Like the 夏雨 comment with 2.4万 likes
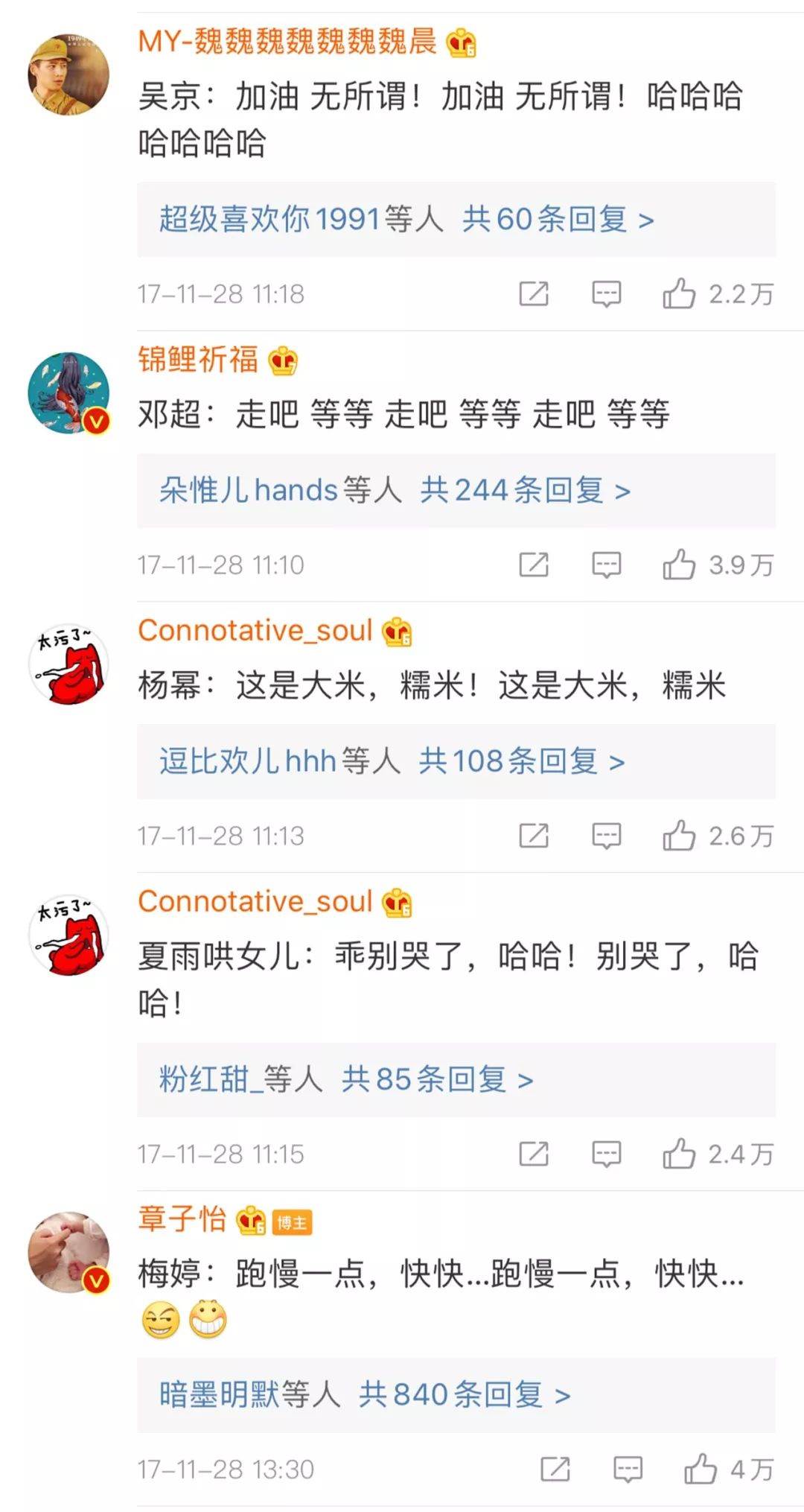The height and width of the screenshot is (1512, 804). [x=679, y=1154]
